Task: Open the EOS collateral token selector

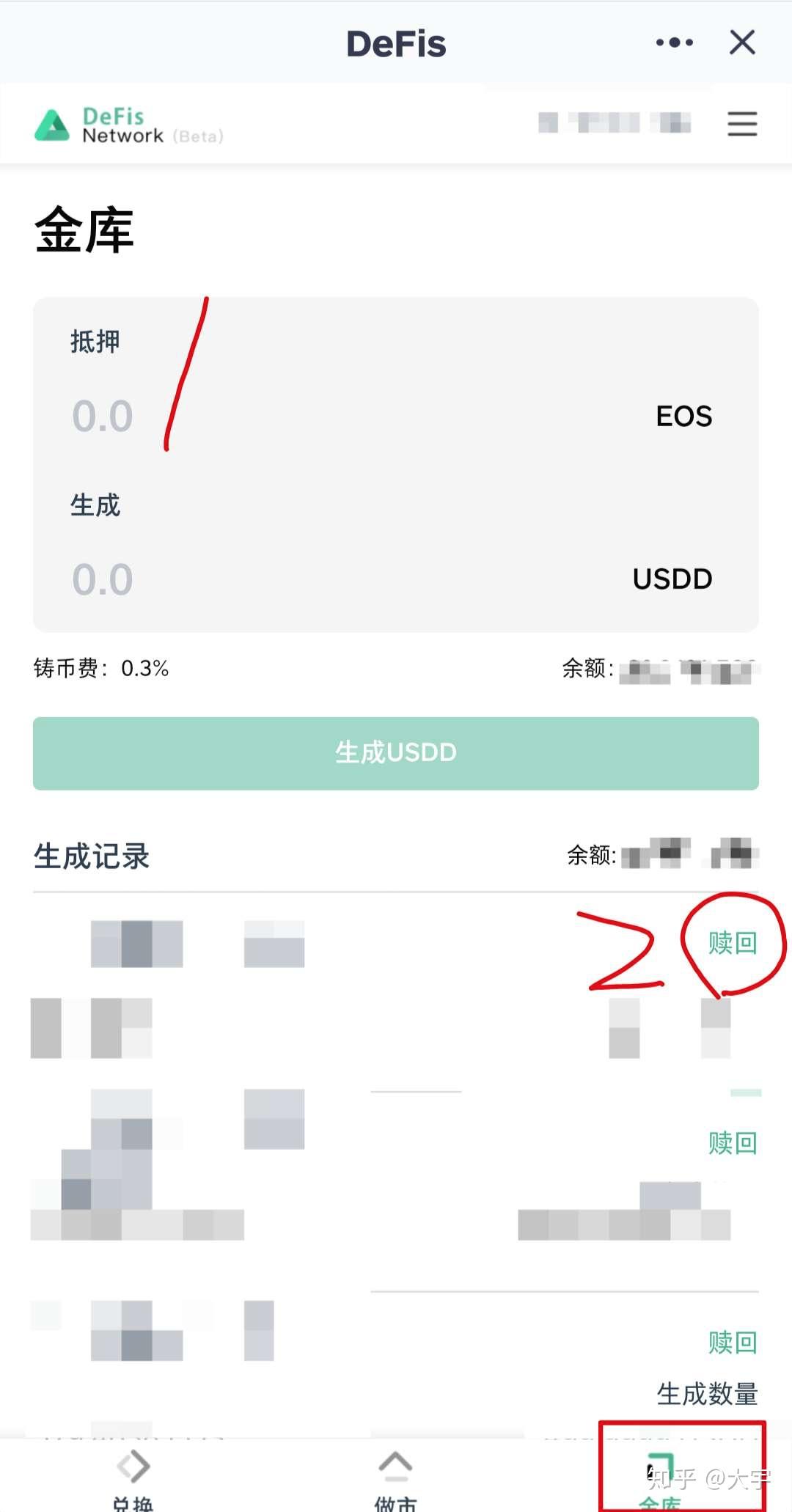Action: point(683,416)
